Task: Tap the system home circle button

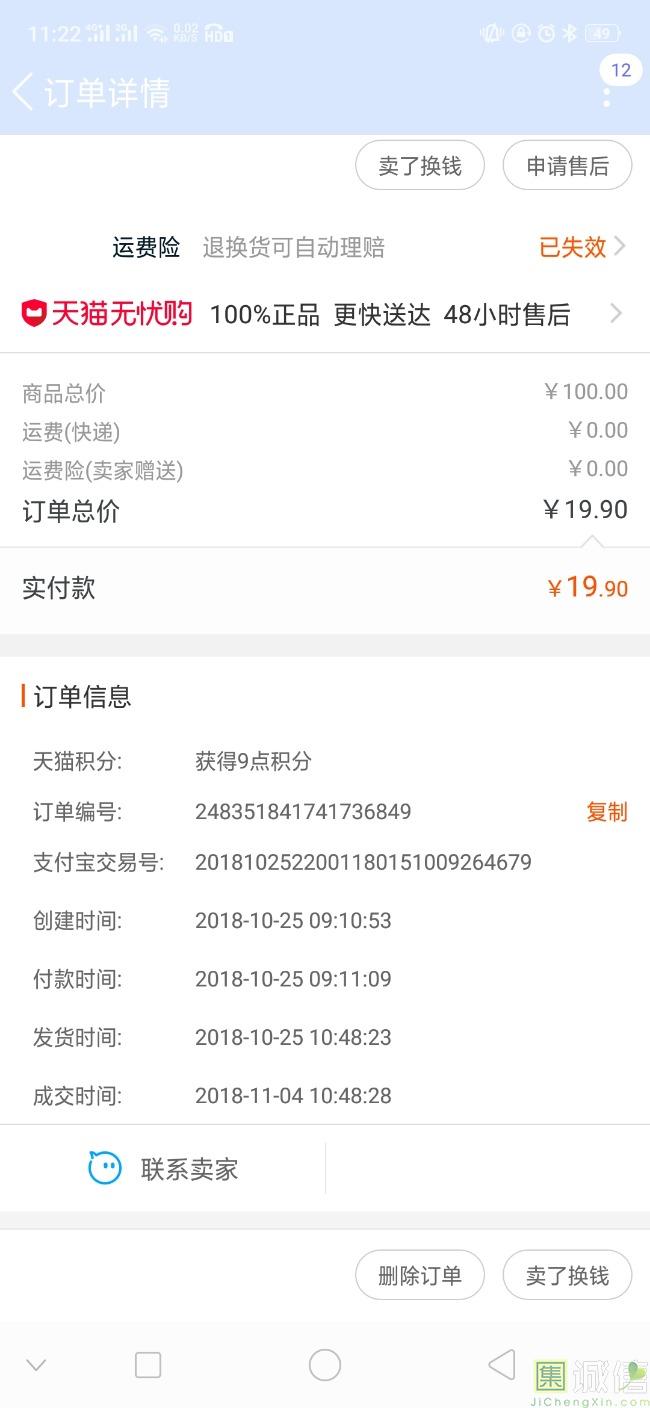Action: point(325,1365)
